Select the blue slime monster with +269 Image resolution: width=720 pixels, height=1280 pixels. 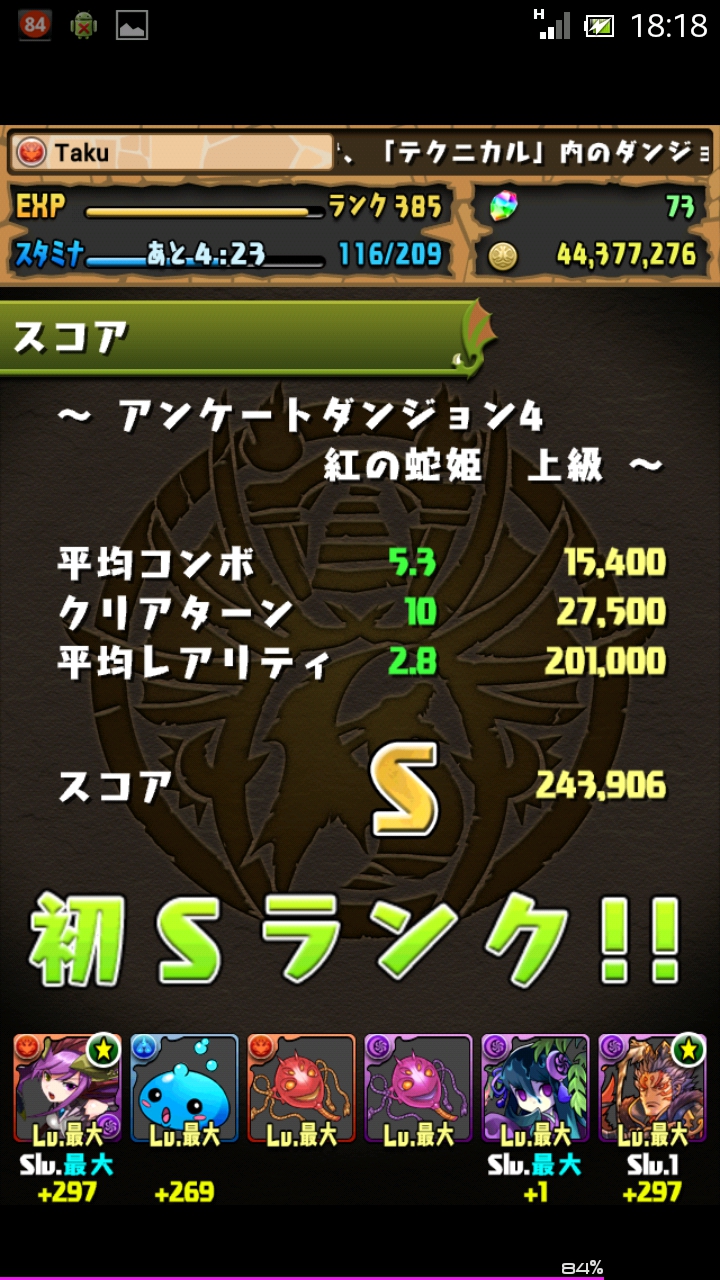(x=184, y=1088)
